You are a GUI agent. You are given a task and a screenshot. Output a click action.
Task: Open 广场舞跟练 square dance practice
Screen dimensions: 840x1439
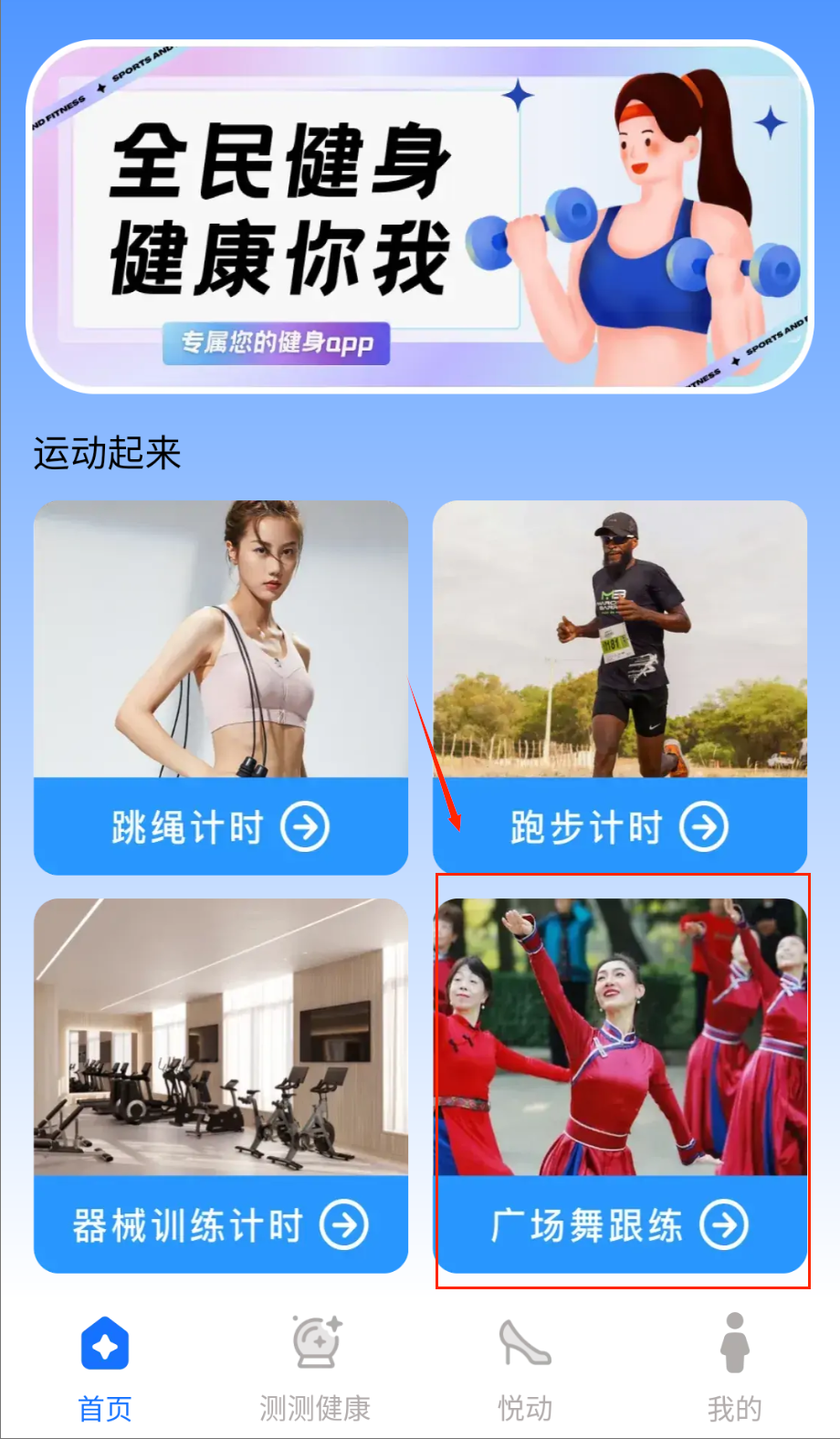click(621, 1224)
